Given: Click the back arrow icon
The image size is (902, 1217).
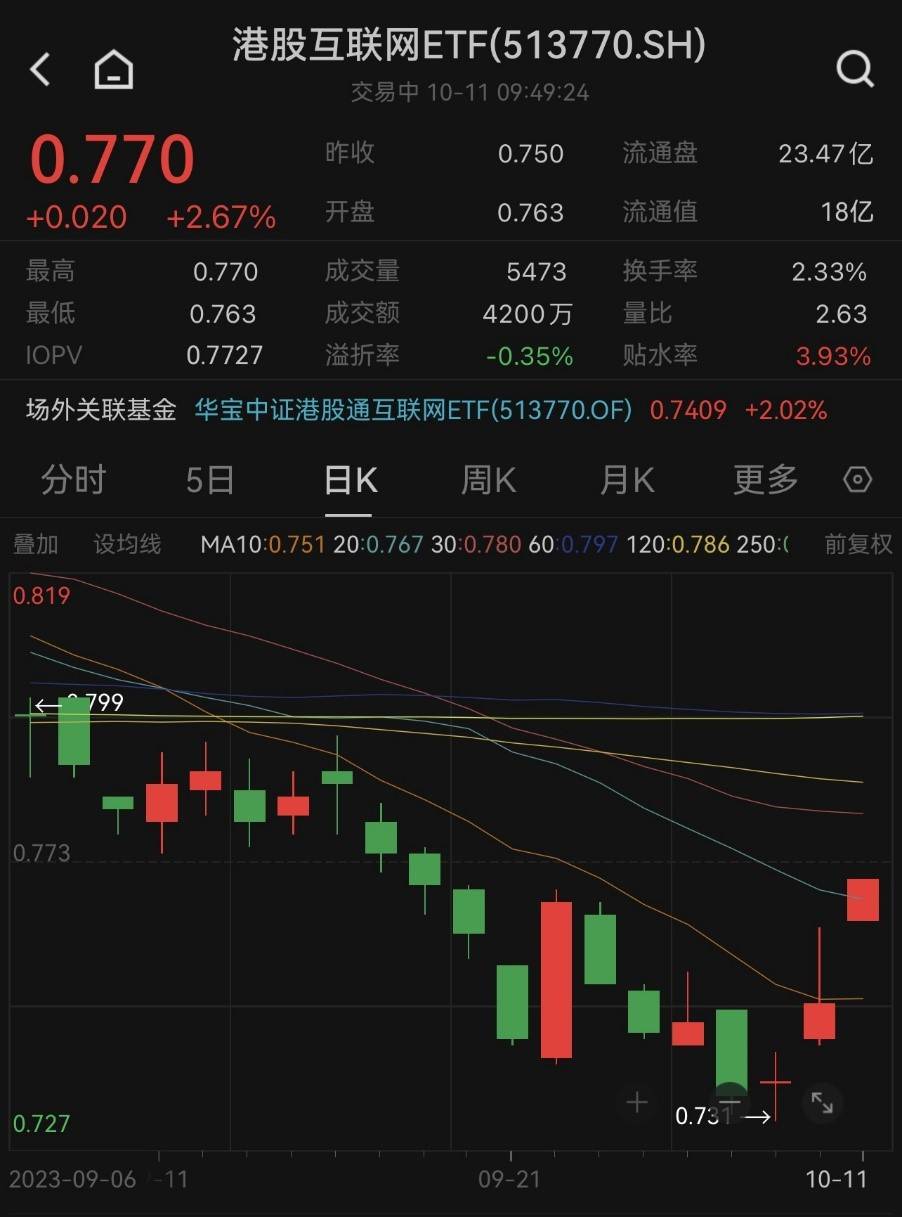Looking at the screenshot, I should 39,69.
